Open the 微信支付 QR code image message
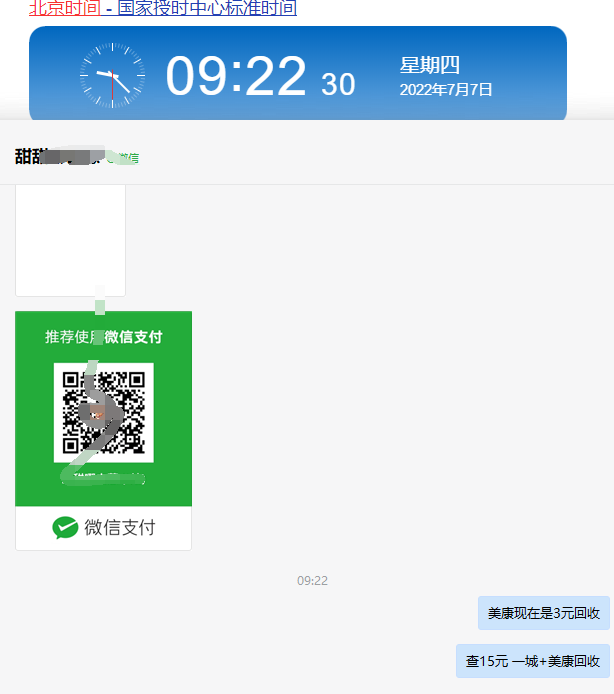 point(103,430)
